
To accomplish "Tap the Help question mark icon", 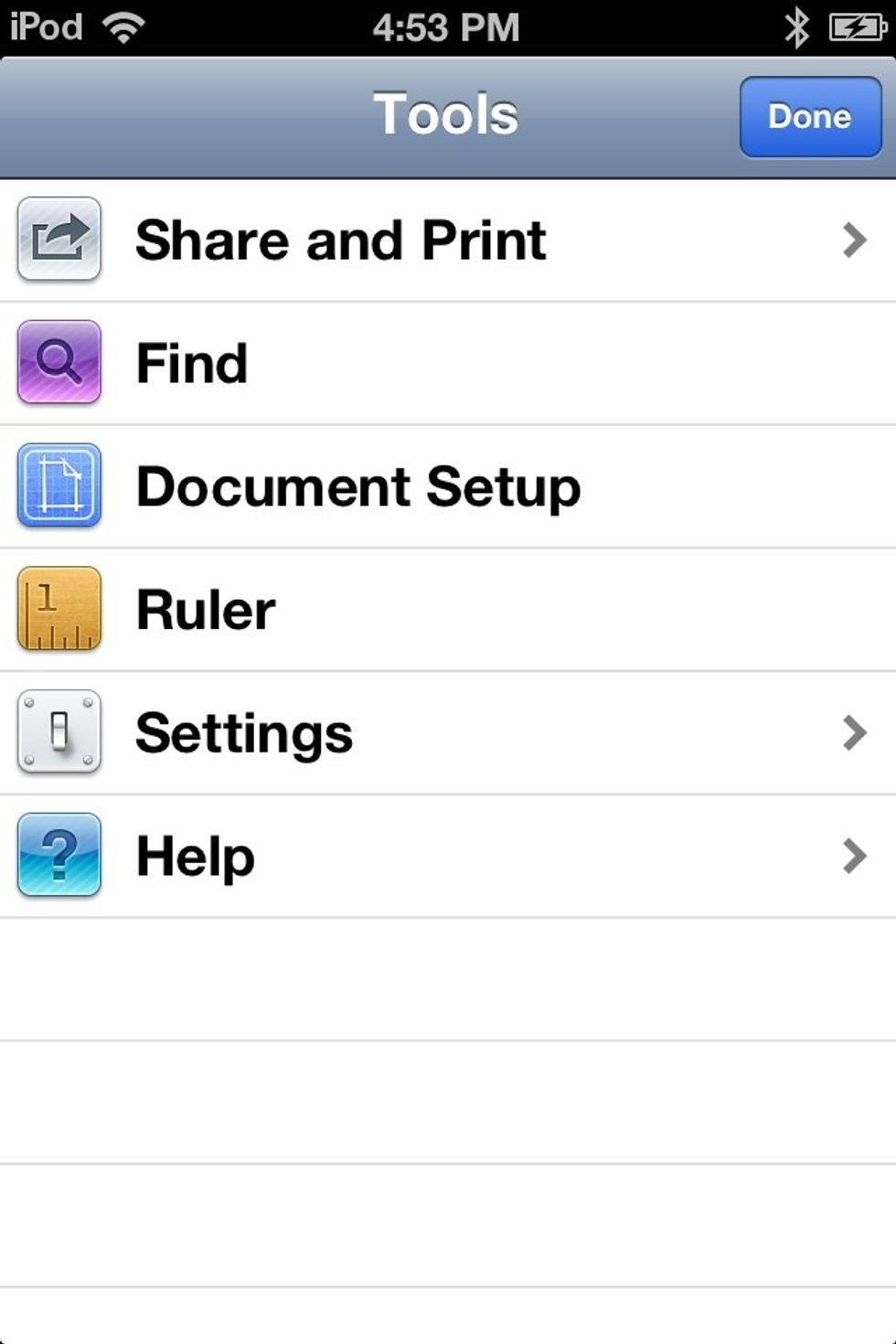I will [x=58, y=856].
